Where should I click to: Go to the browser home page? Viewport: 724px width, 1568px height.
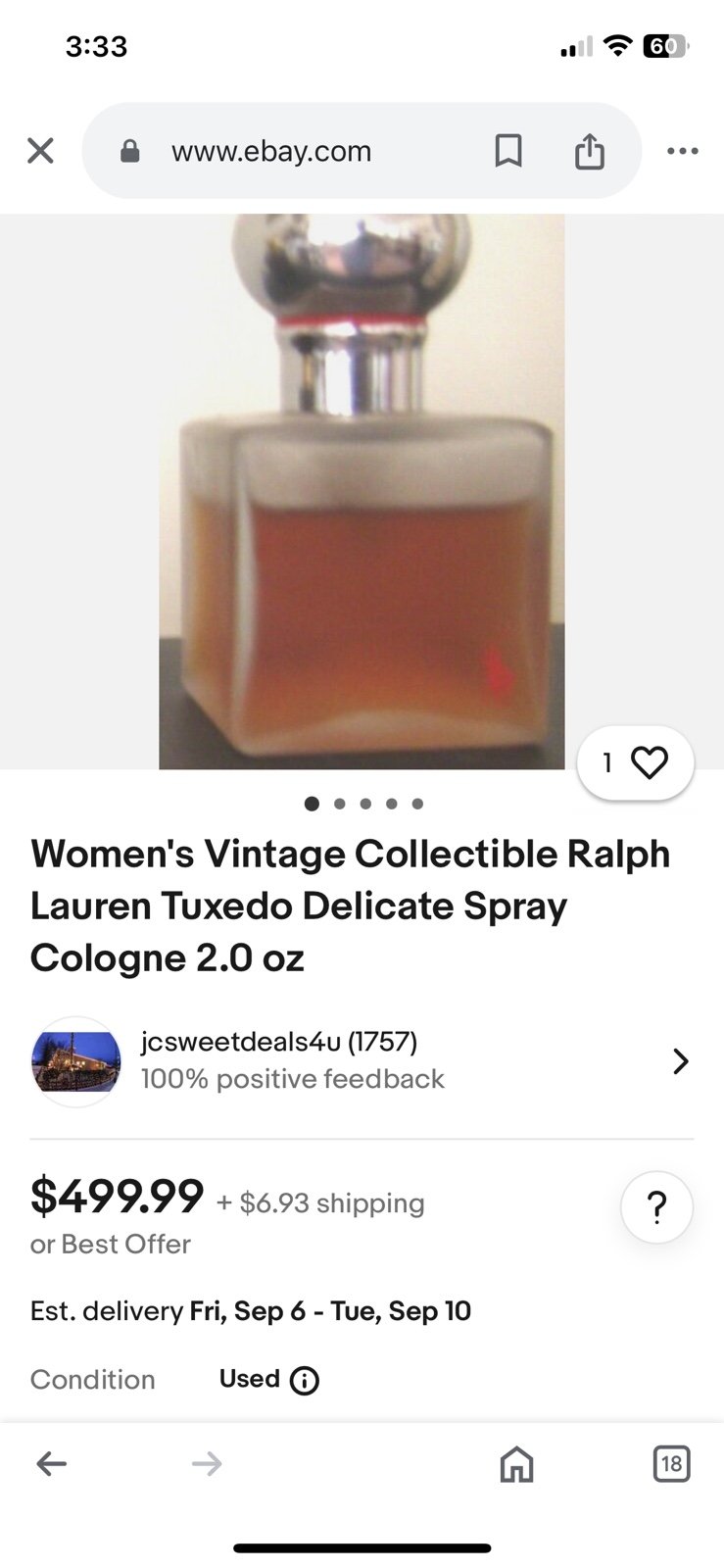[516, 1464]
